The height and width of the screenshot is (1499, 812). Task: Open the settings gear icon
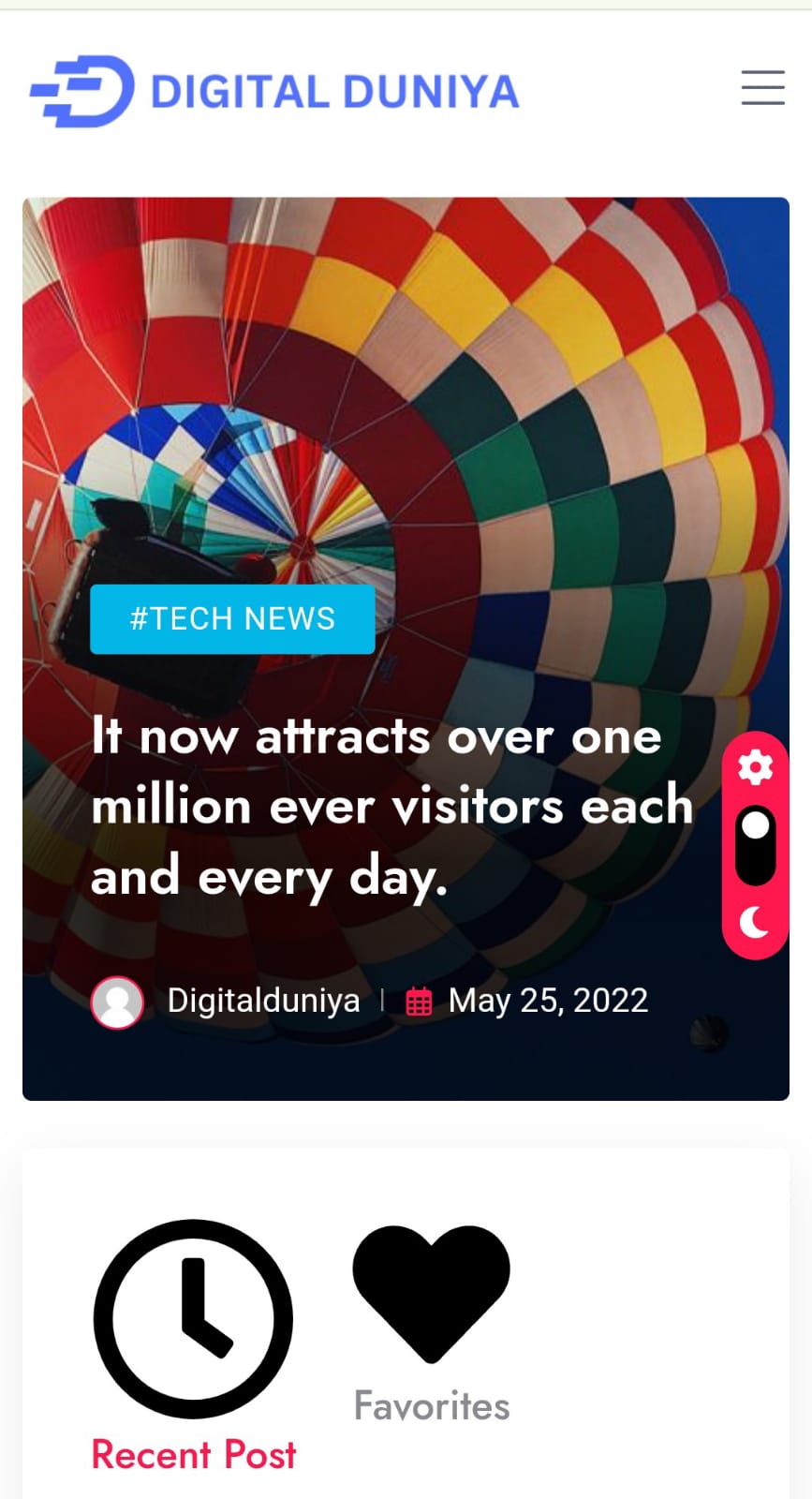pyautogui.click(x=756, y=767)
